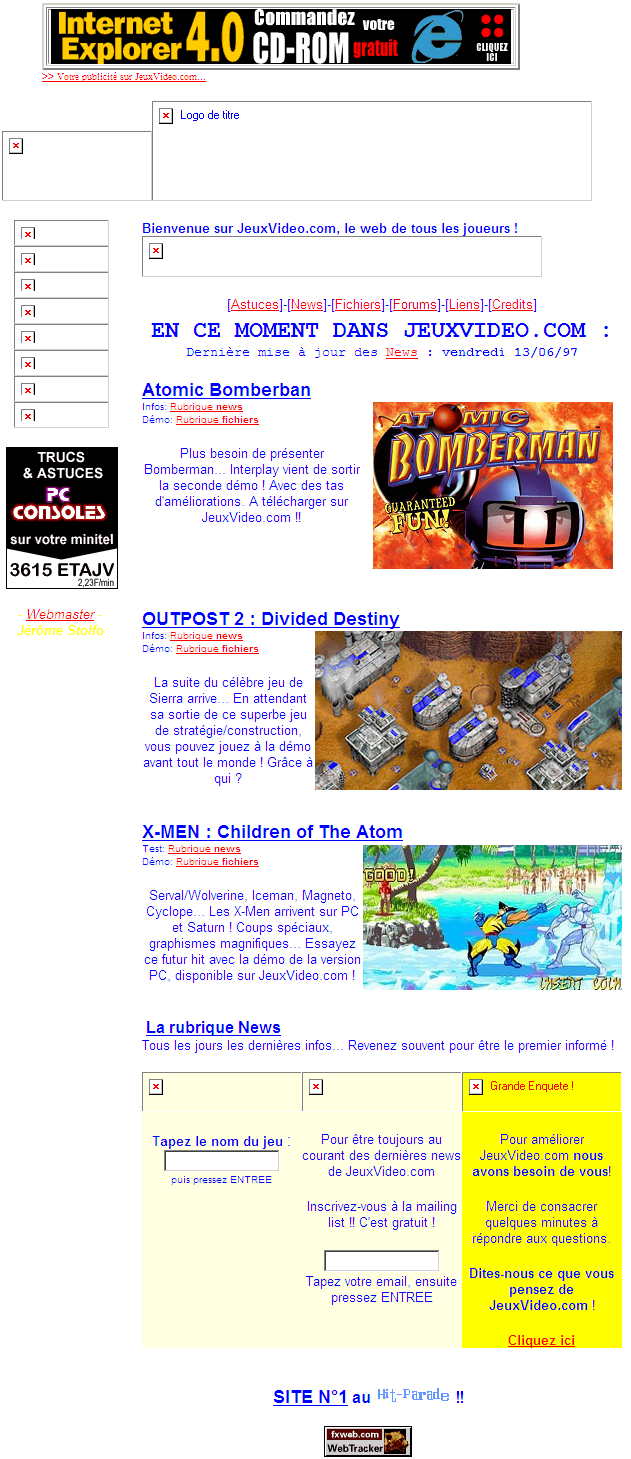Image resolution: width=631 pixels, height=1459 pixels.
Task: Open Rubrique fichiers under X-MEN
Action: click(217, 862)
